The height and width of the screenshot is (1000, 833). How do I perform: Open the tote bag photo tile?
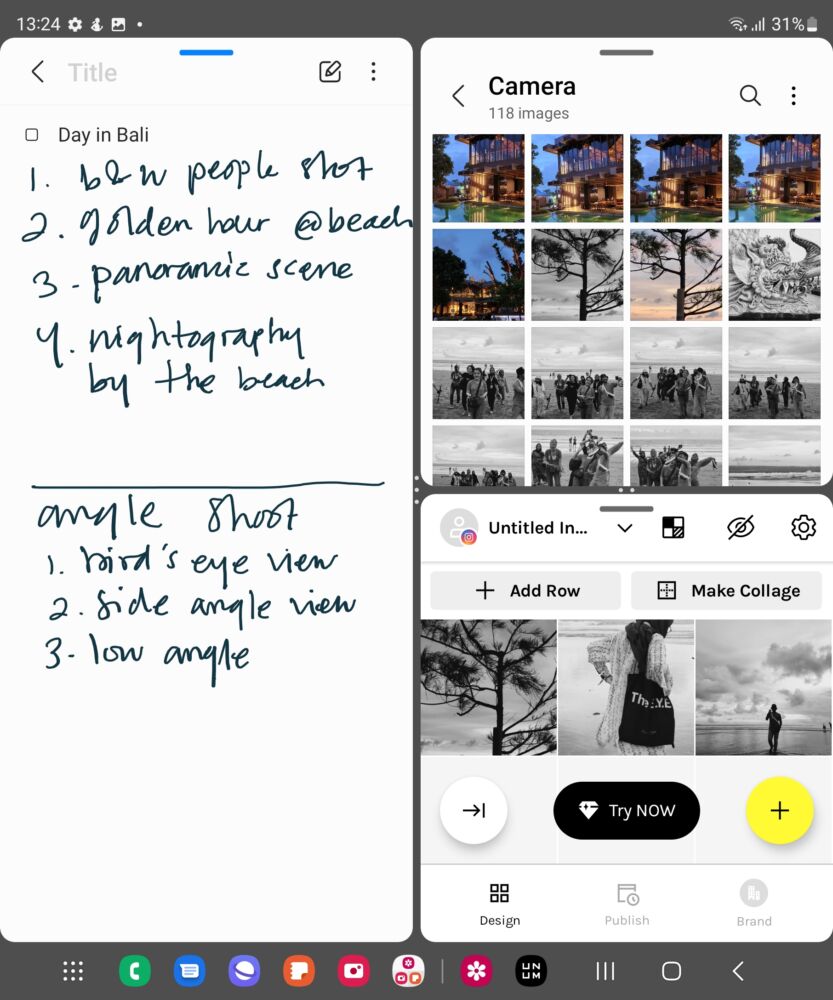point(626,687)
